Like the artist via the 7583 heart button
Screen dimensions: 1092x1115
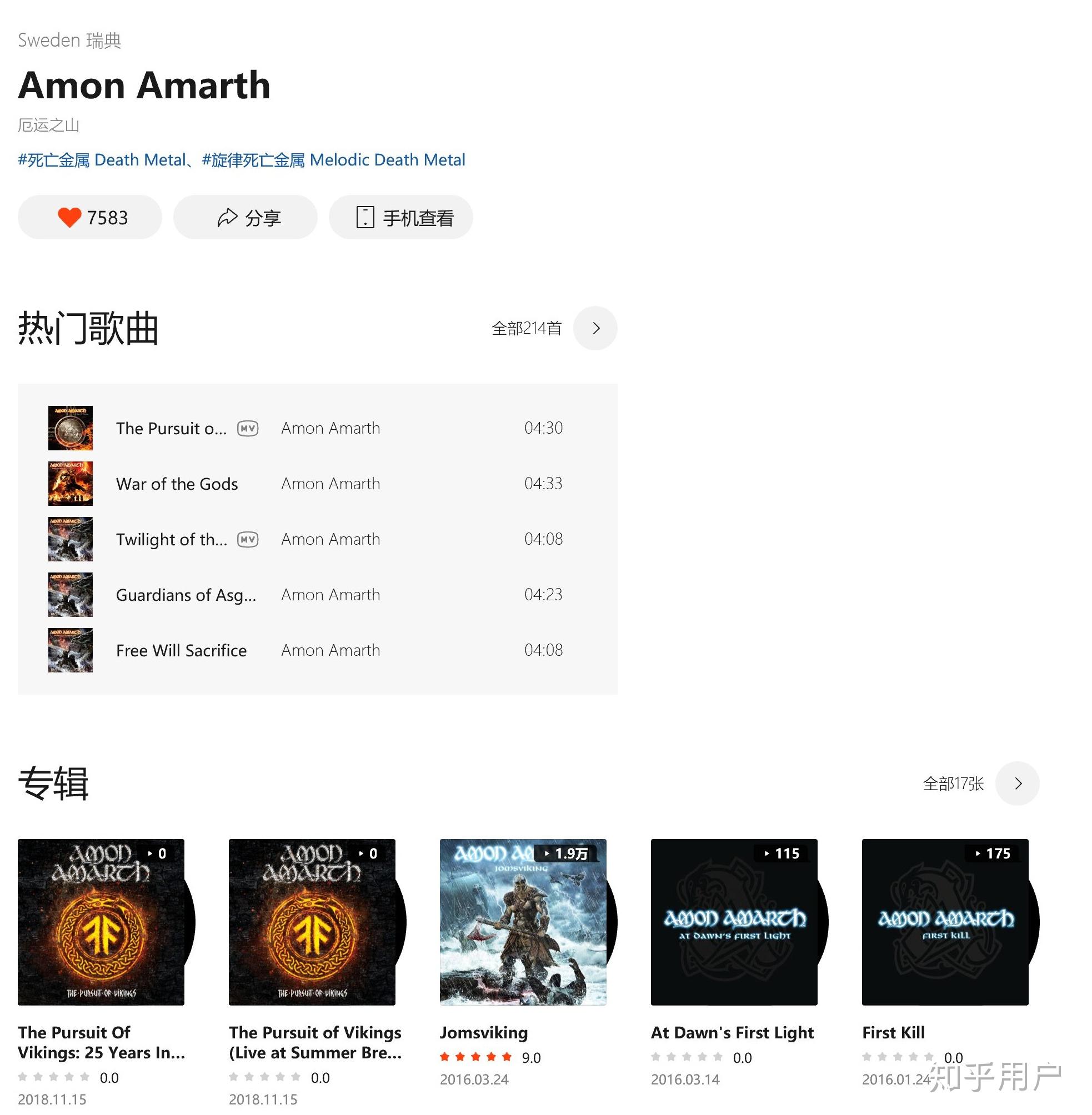coord(90,217)
